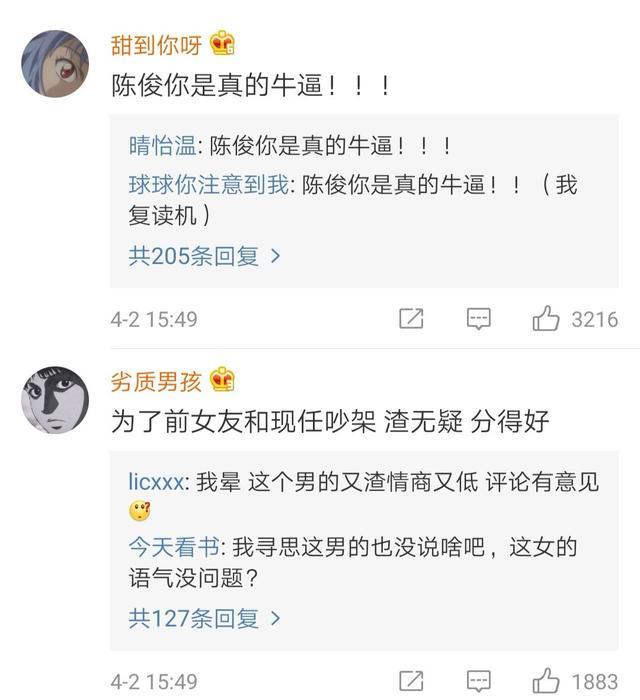View replier 球球你注意到我's profile
640x700 pixels.
(207, 185)
